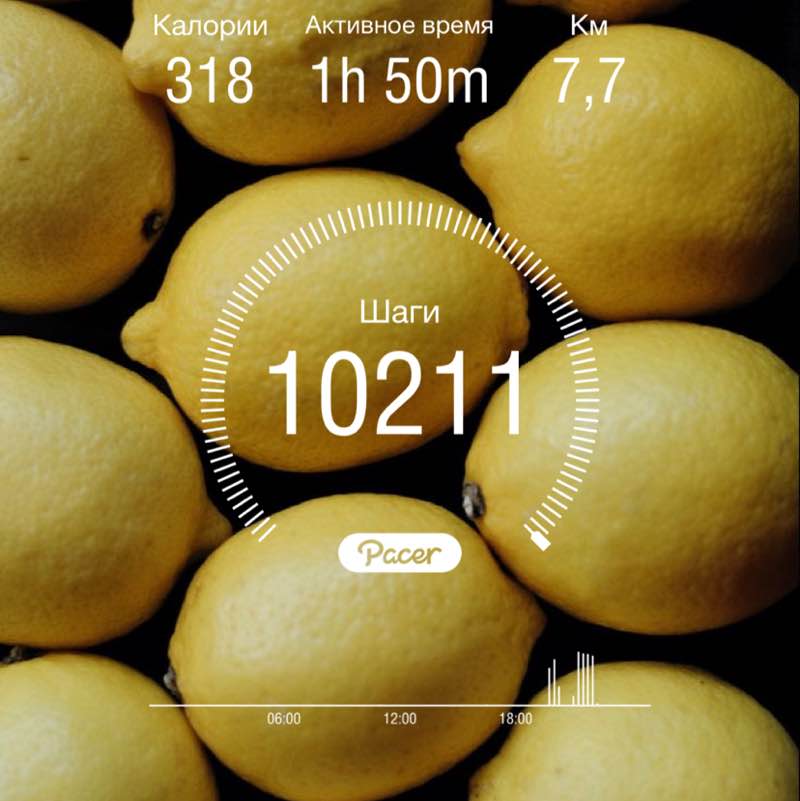Click the 12:00 timeline label
The image size is (800, 801).
[x=399, y=716]
